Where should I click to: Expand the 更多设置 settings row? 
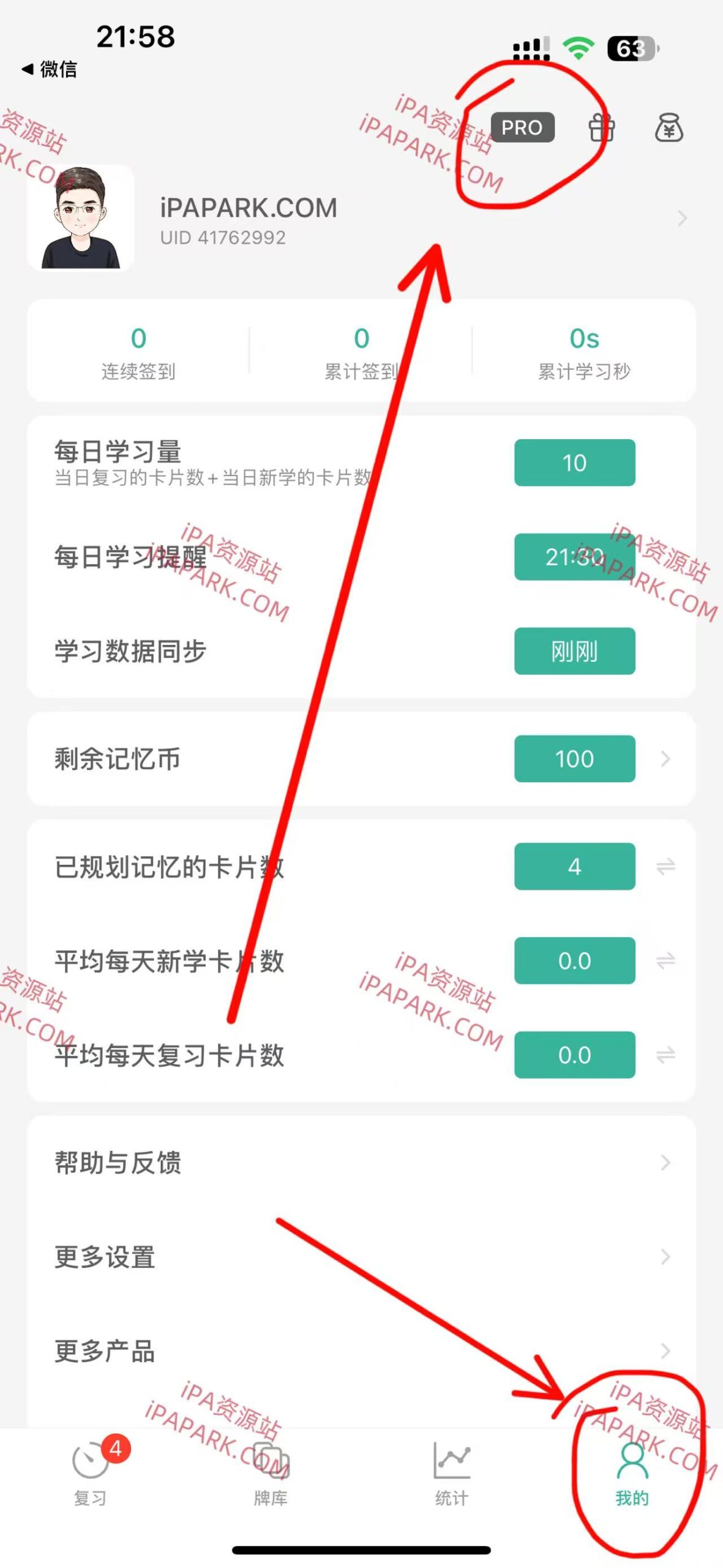tap(665, 1259)
